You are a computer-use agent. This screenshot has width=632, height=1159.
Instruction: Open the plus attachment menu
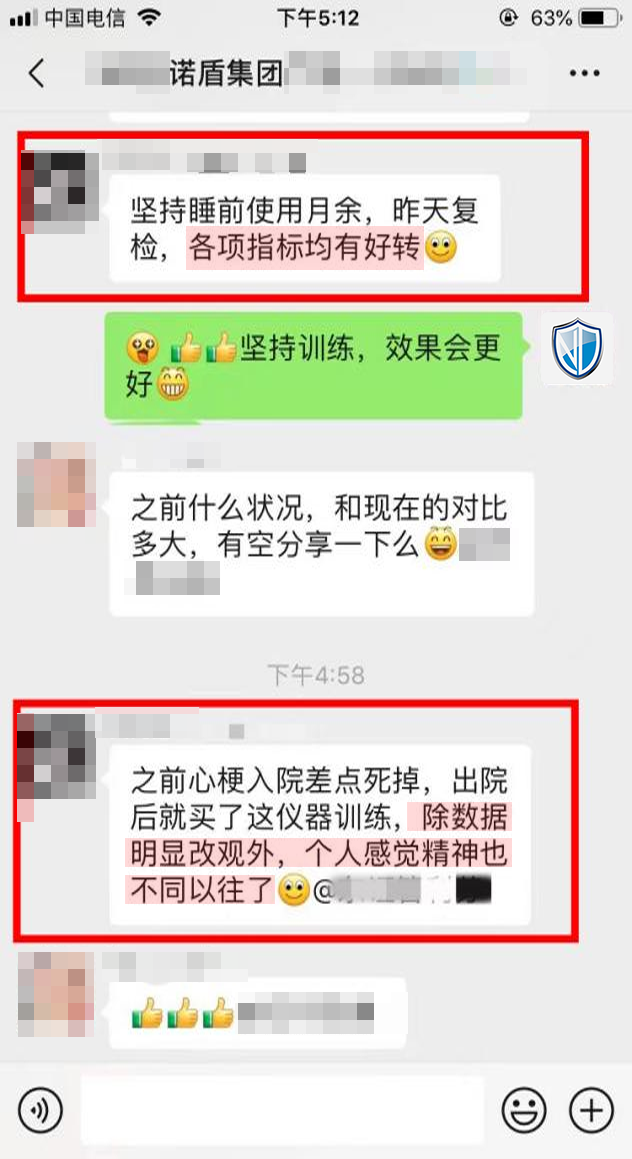click(x=591, y=1110)
